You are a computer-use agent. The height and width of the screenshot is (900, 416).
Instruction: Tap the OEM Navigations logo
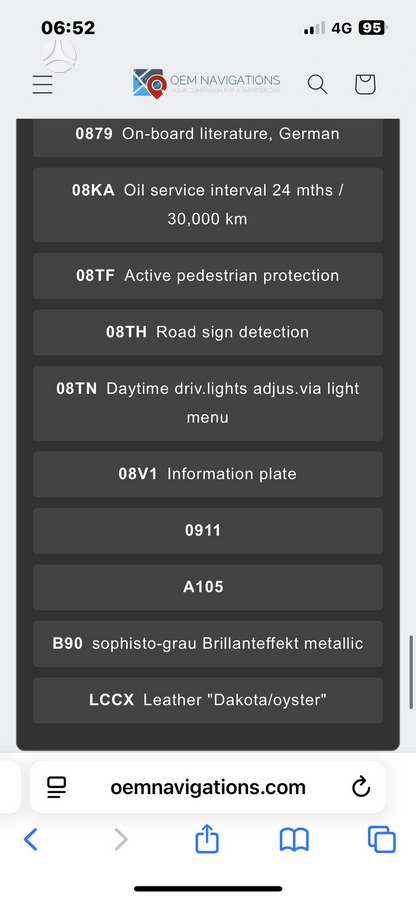tap(207, 84)
